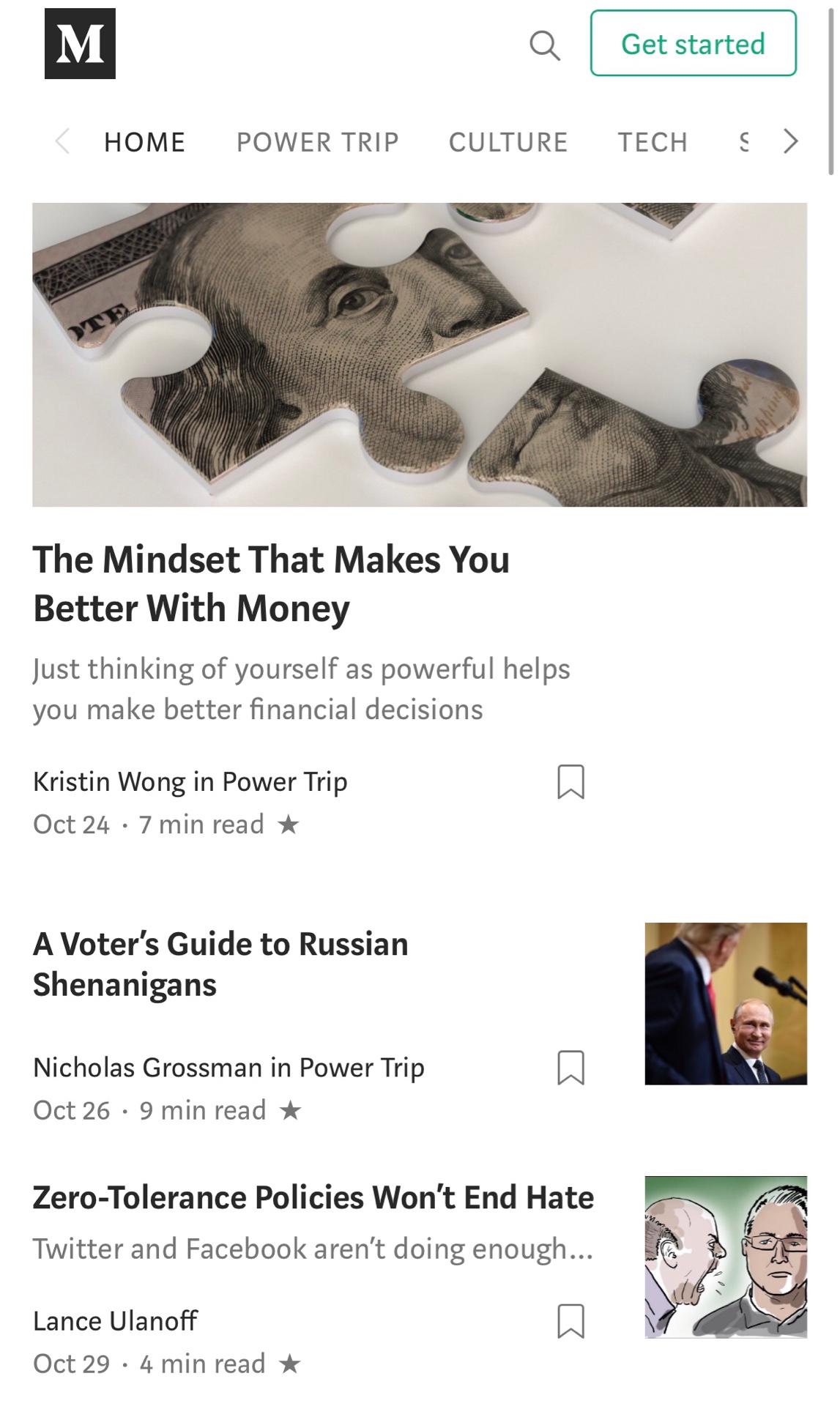View Lance Ulanoff's author profile

(115, 1320)
